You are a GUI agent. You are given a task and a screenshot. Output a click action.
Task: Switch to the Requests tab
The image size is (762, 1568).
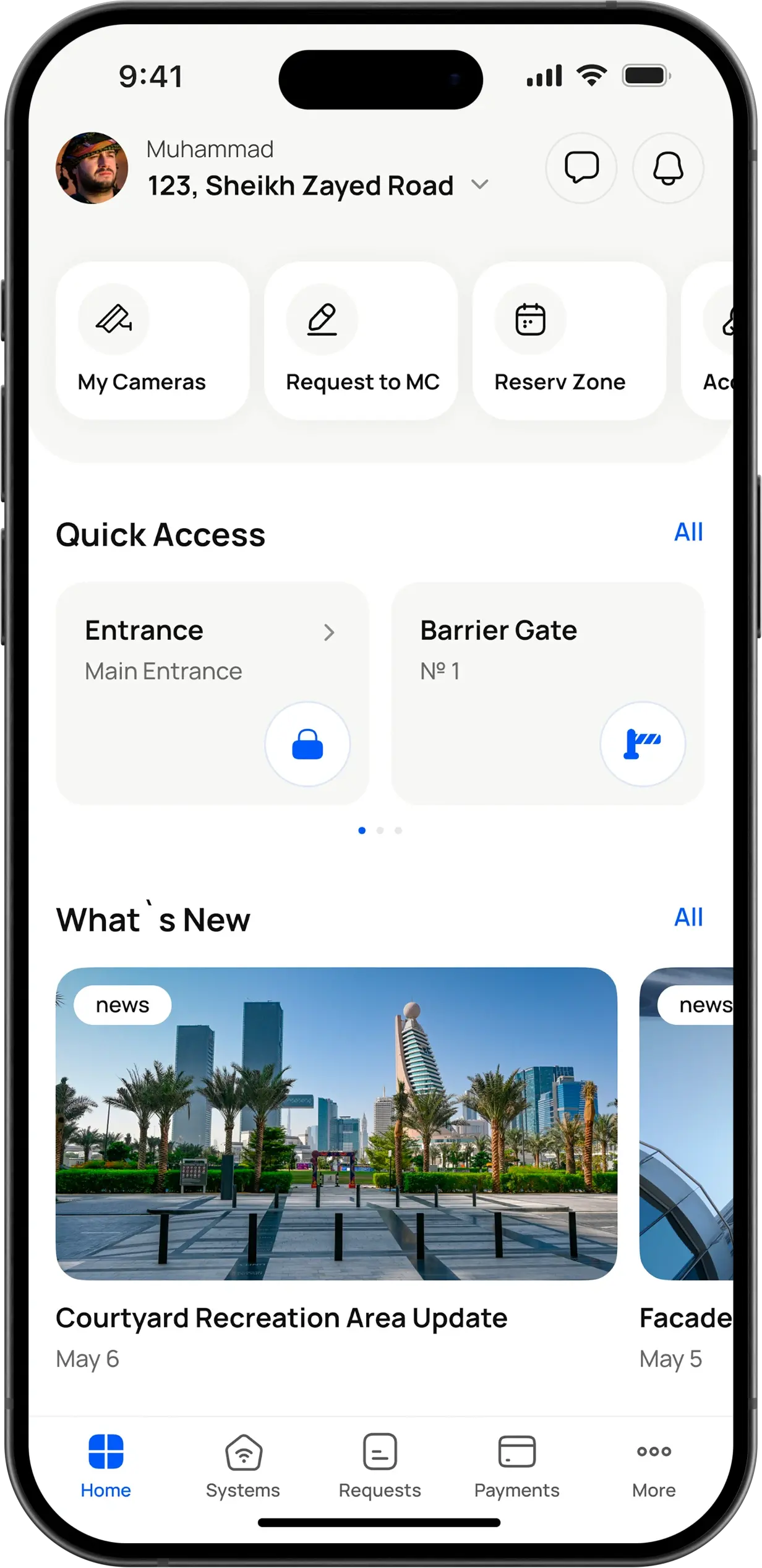coord(380,1465)
